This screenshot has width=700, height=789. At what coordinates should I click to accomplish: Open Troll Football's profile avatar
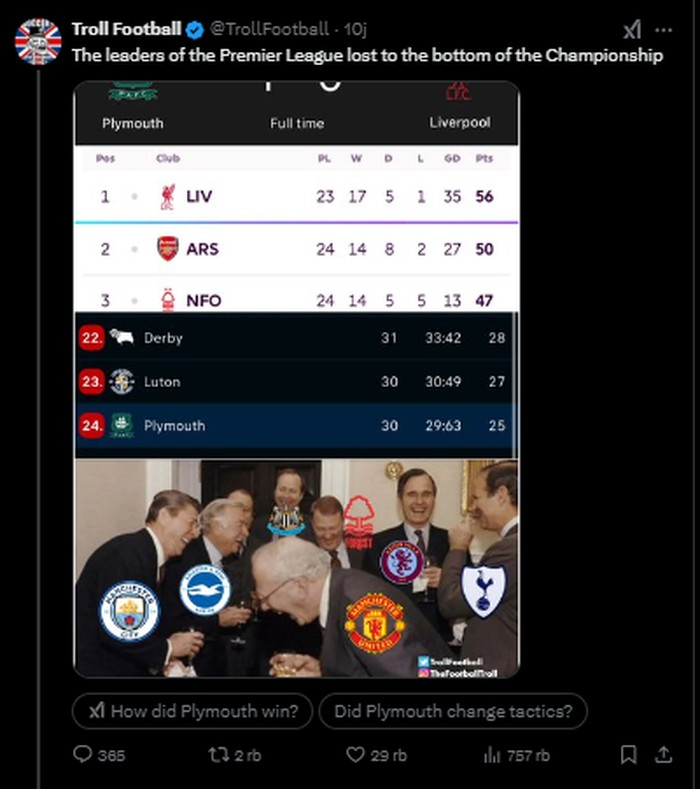point(38,41)
